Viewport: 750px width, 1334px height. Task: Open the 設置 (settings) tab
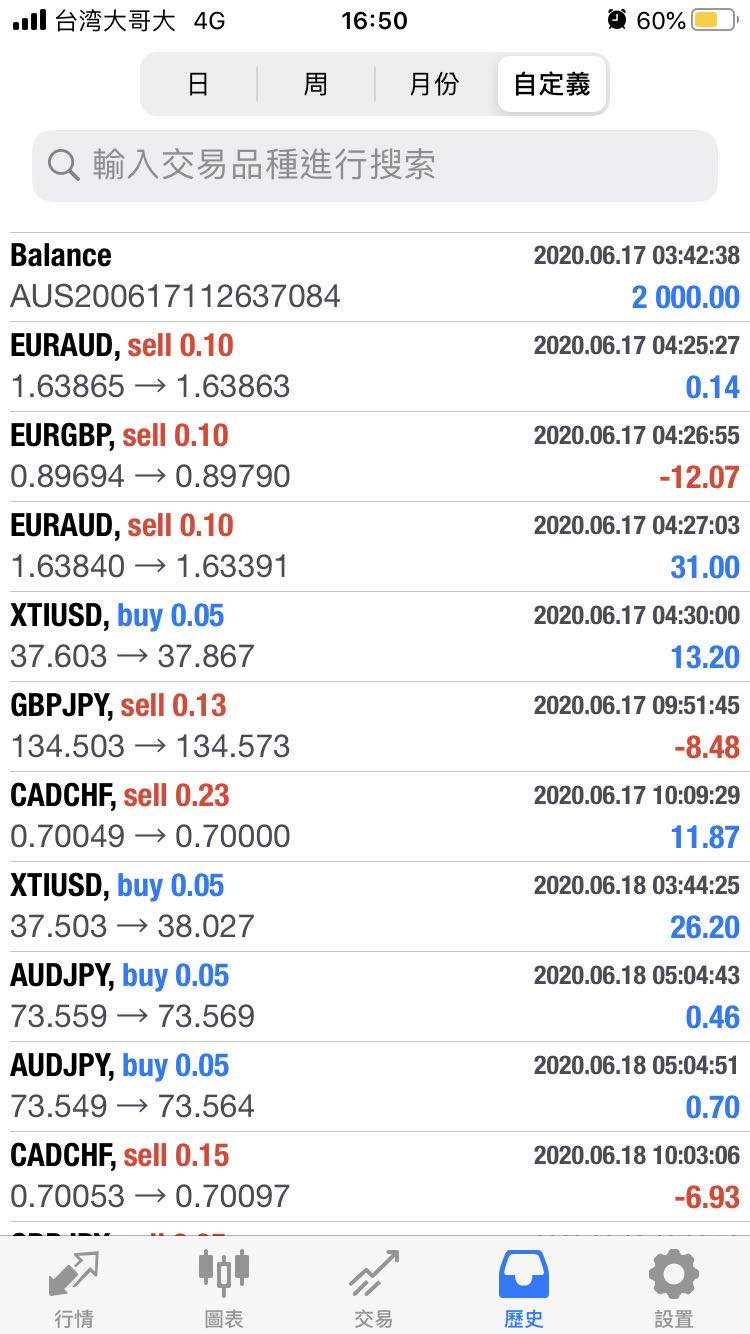(674, 1288)
